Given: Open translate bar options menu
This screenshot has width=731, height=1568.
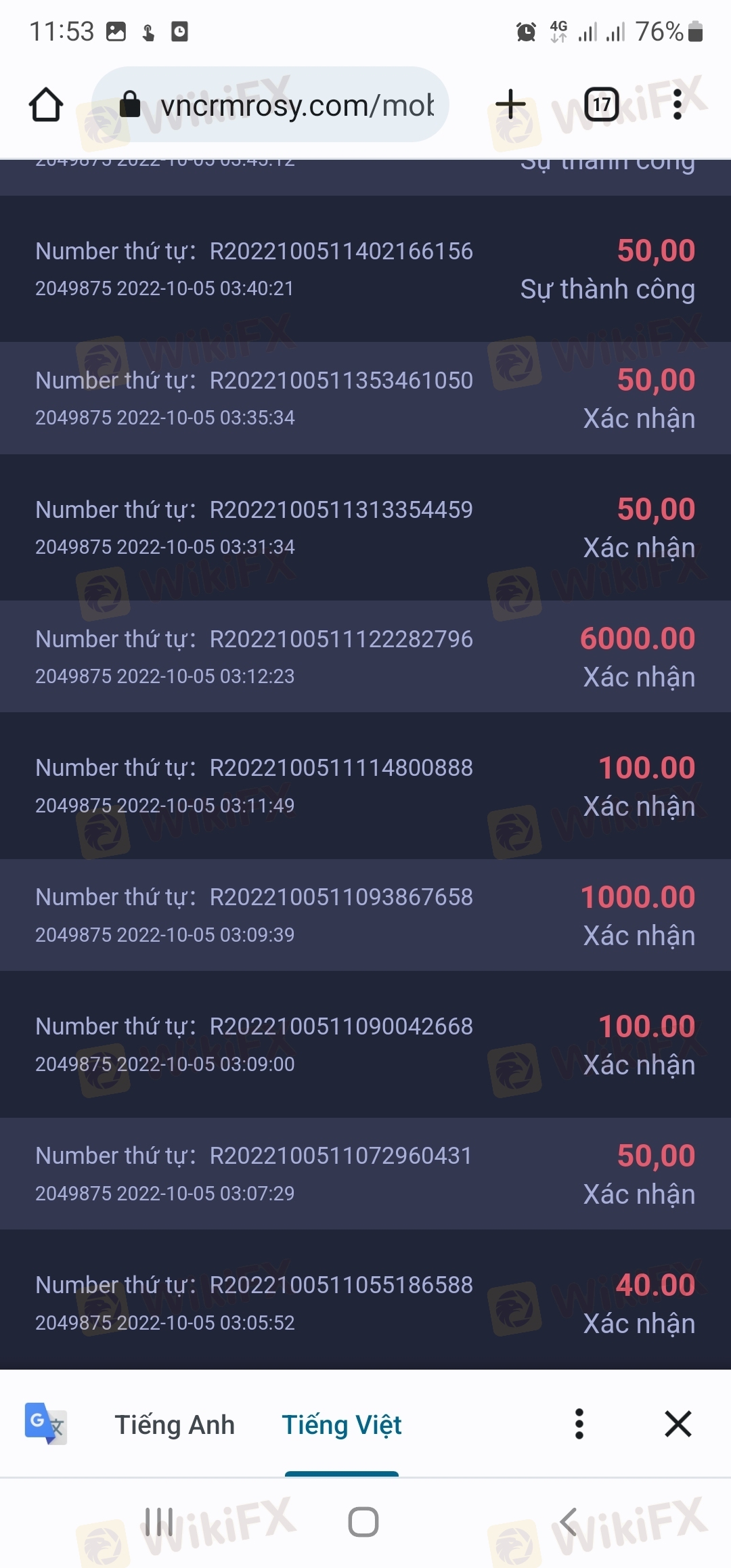Looking at the screenshot, I should [x=579, y=1424].
